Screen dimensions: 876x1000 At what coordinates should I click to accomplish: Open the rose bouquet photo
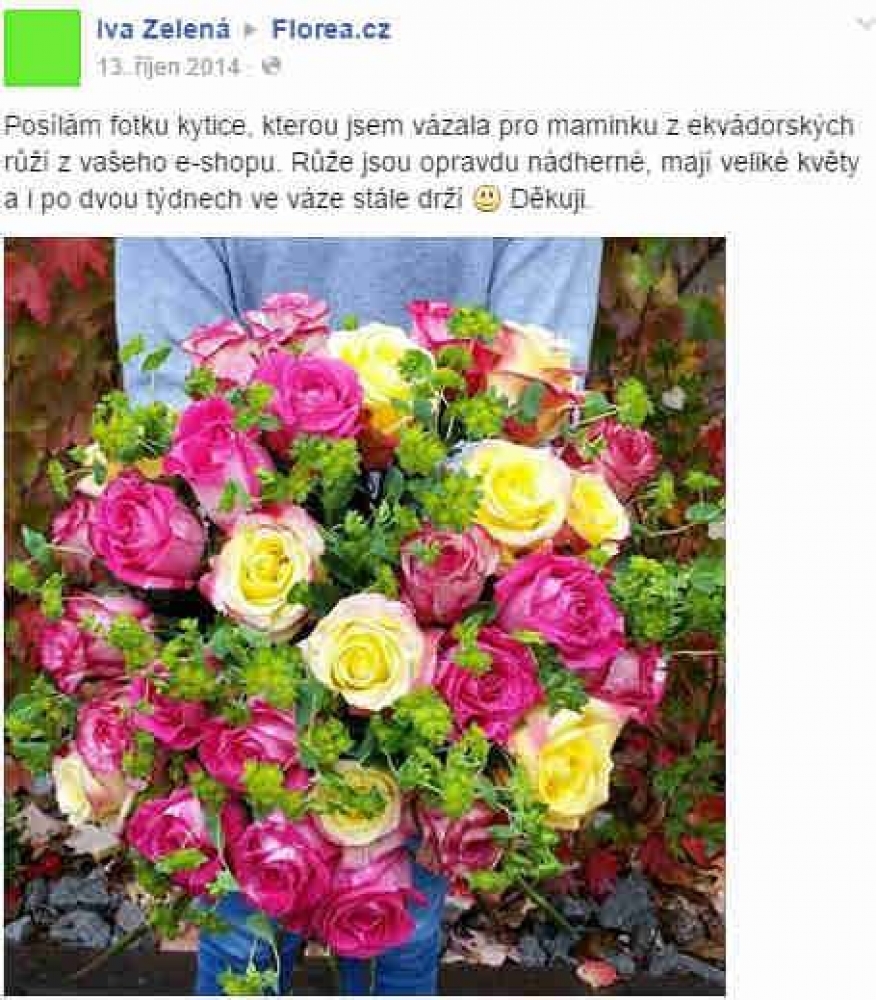[364, 615]
